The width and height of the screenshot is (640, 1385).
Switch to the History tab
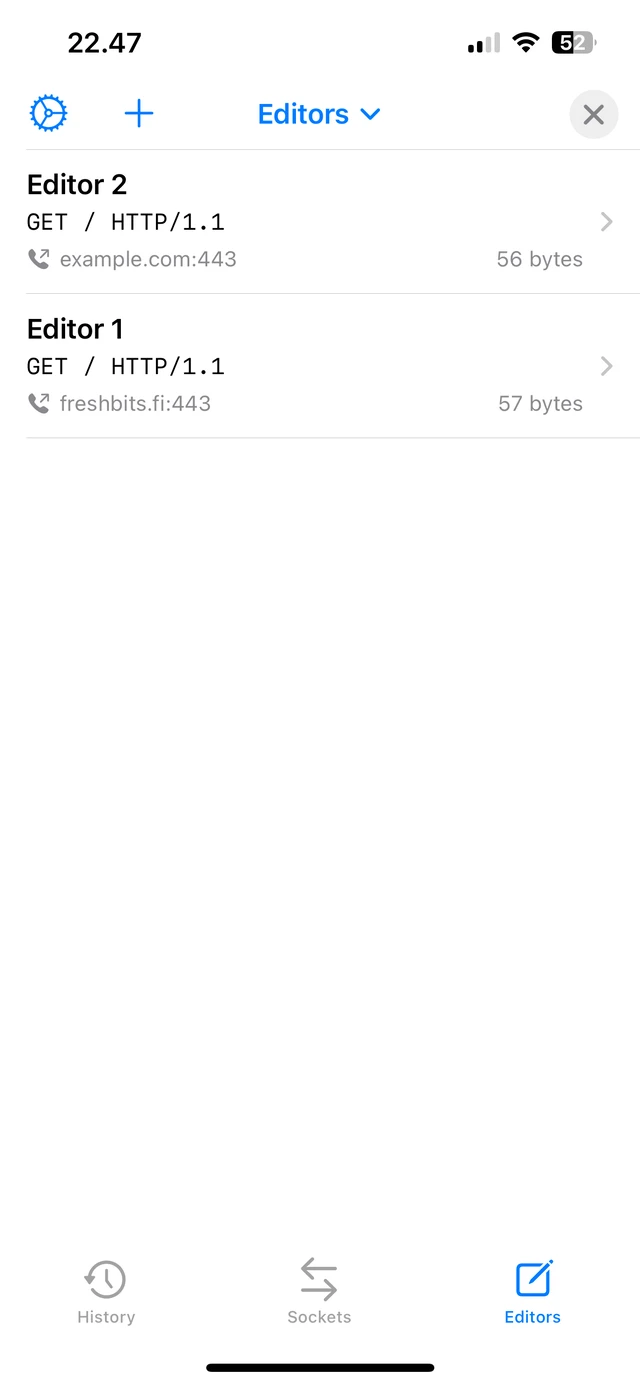[x=106, y=1292]
